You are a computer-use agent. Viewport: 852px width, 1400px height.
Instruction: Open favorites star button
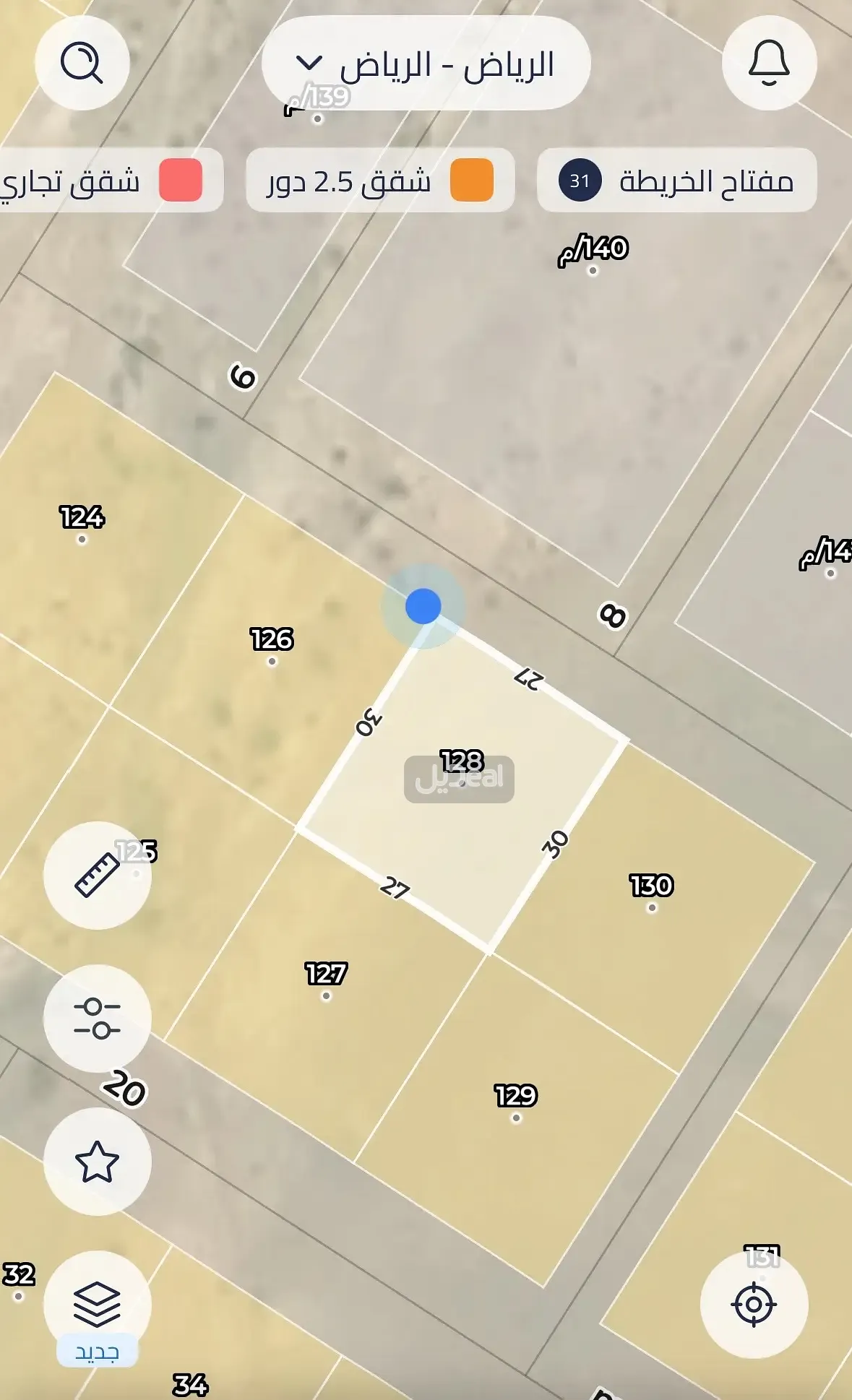(97, 1162)
